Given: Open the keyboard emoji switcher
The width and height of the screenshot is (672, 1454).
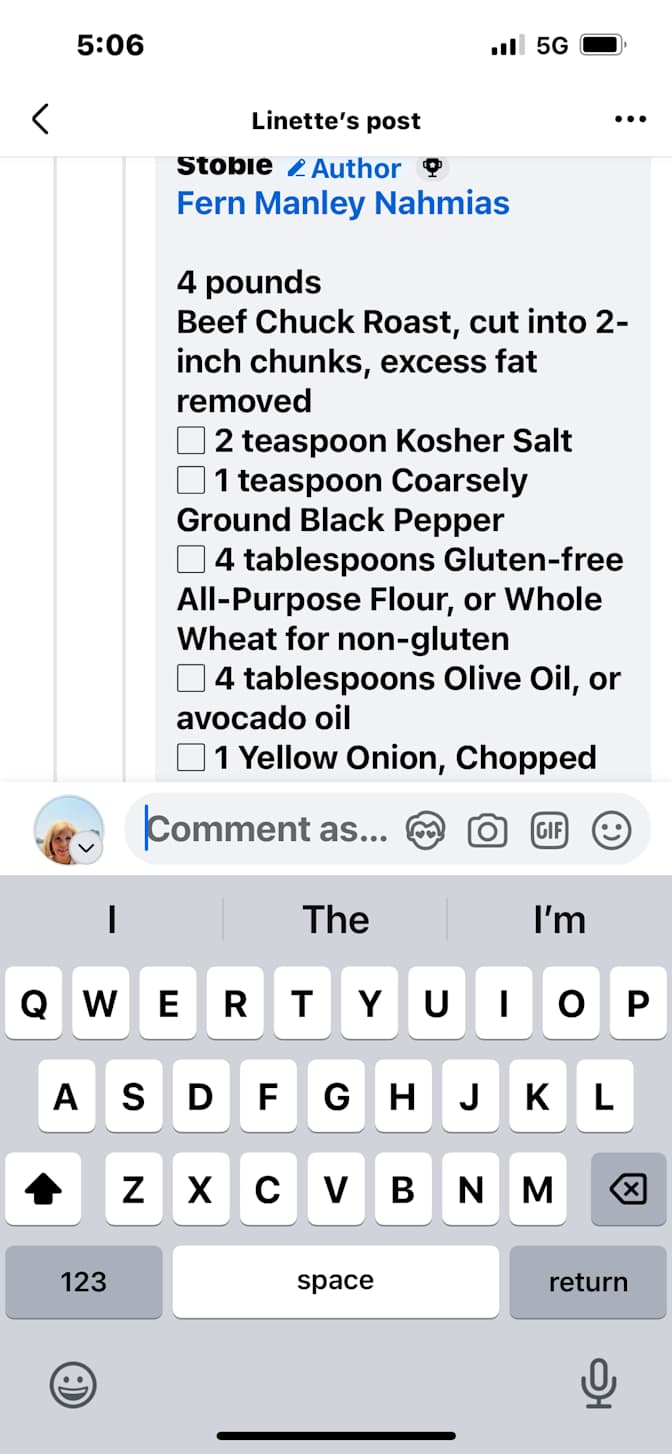Looking at the screenshot, I should point(73,1385).
